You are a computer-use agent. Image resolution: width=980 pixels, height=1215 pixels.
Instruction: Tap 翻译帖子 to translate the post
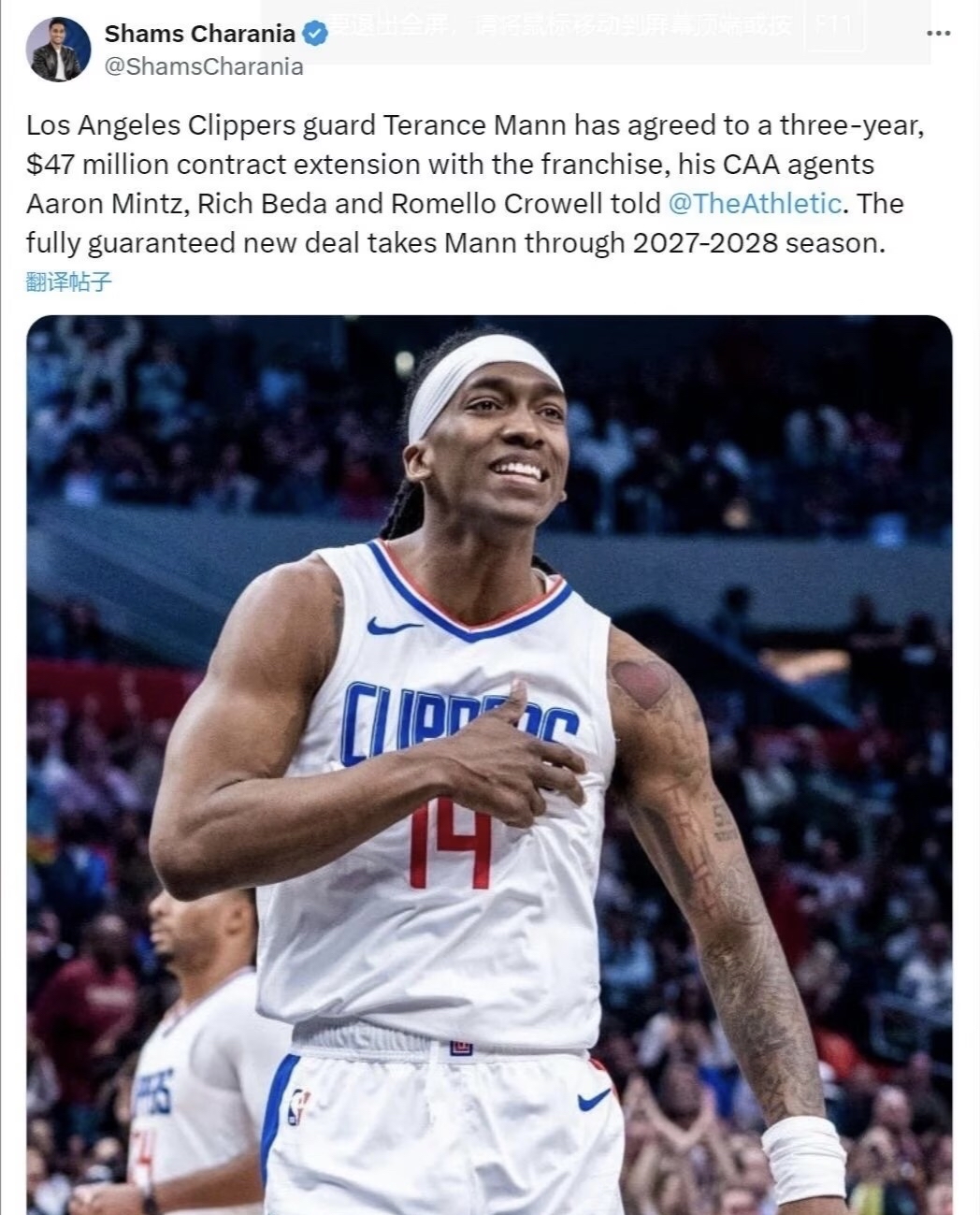(68, 282)
